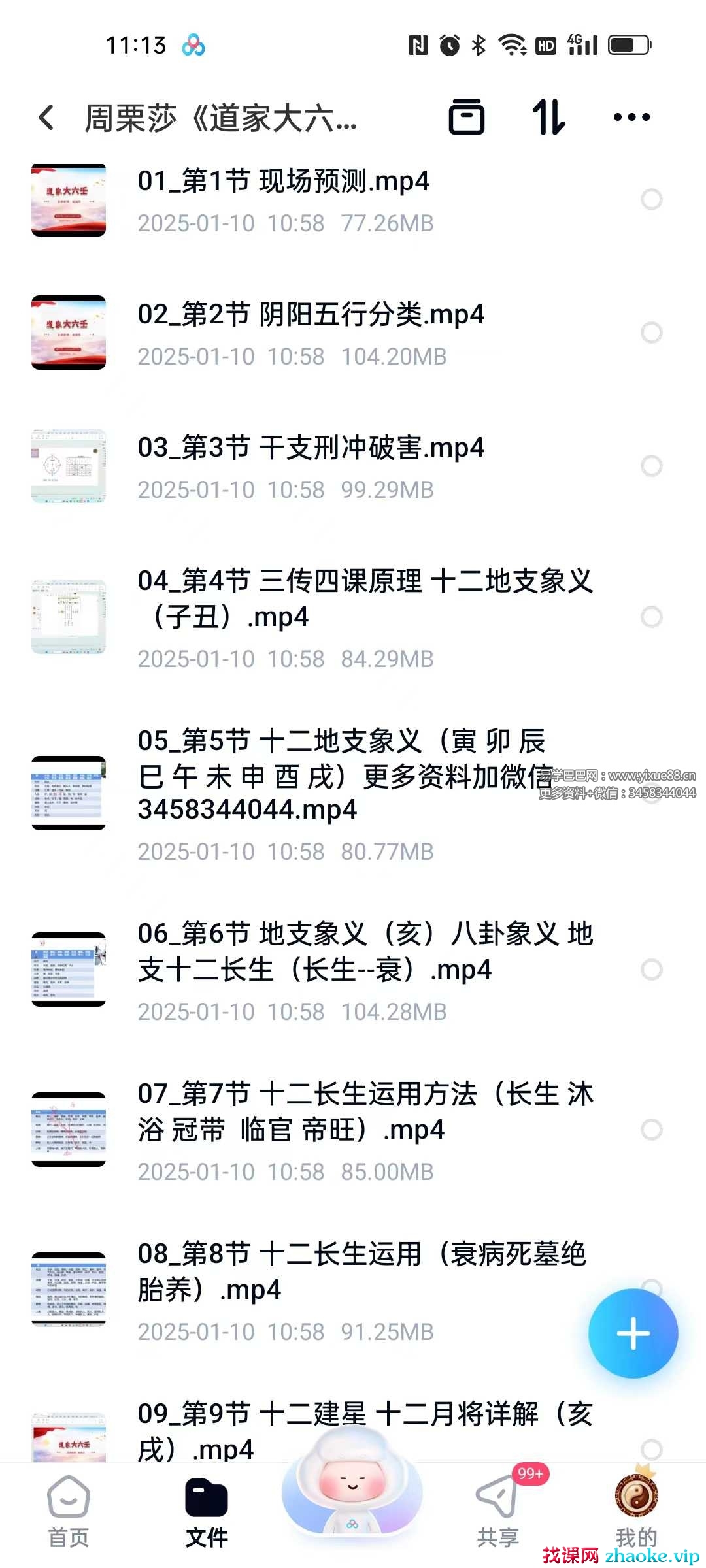Go back from the 周栗莎 folder
Image resolution: width=706 pixels, height=1568 pixels.
[x=46, y=118]
